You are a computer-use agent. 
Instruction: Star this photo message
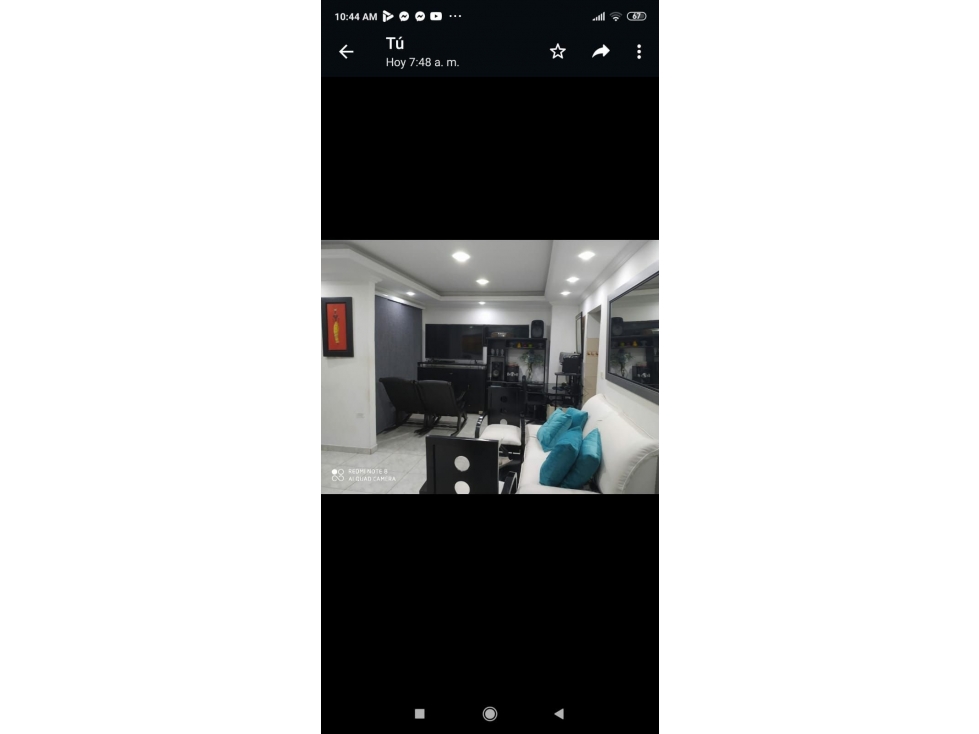click(558, 52)
